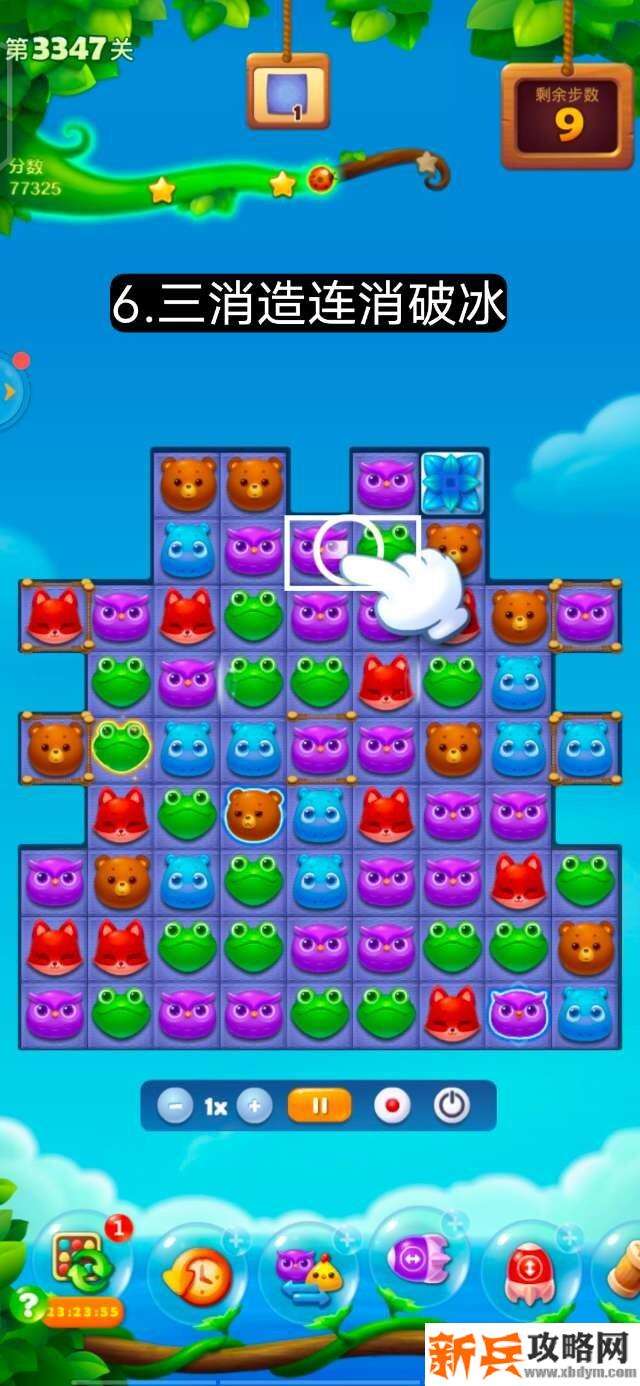Decrease the playback speed with the minus button
This screenshot has width=640, height=1386.
pos(175,1107)
